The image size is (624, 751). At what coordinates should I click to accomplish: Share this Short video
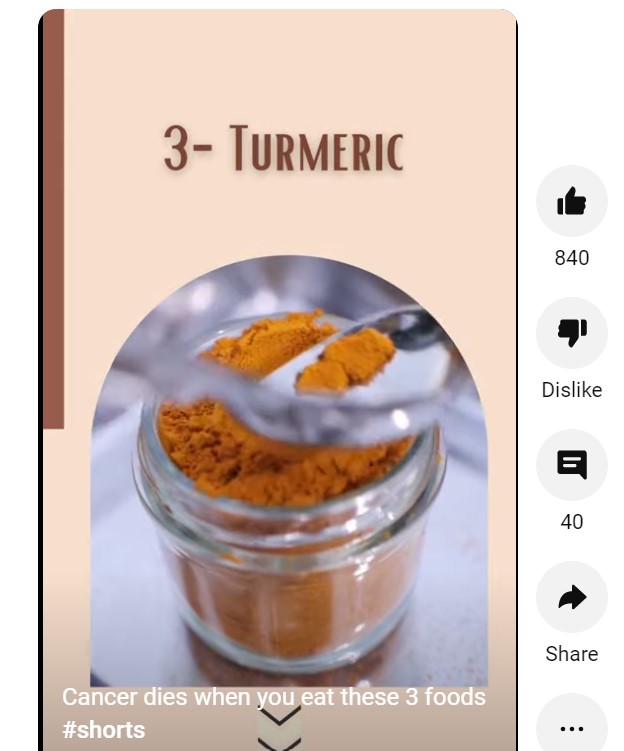point(571,598)
